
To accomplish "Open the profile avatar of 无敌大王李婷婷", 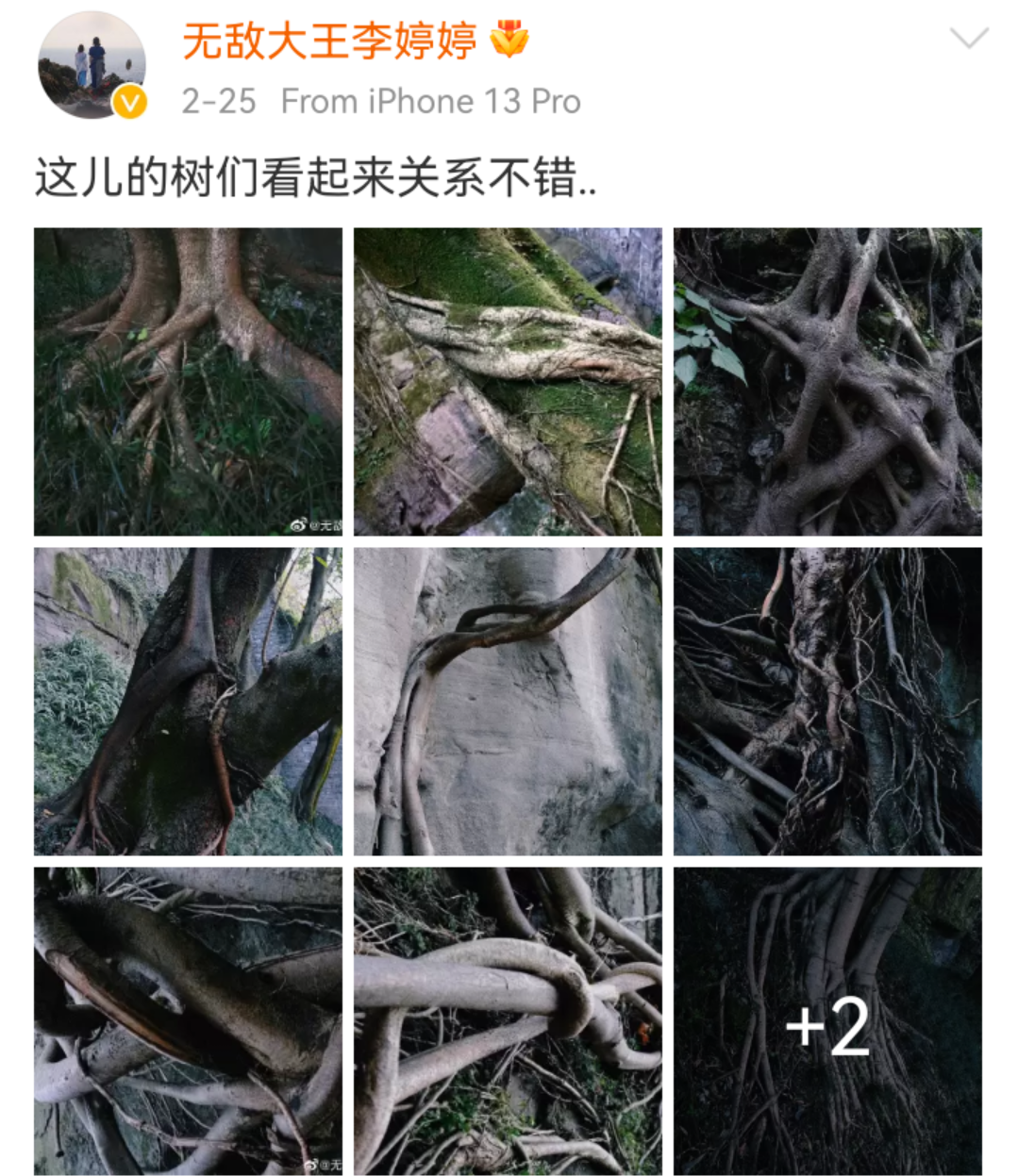I will tap(92, 65).
